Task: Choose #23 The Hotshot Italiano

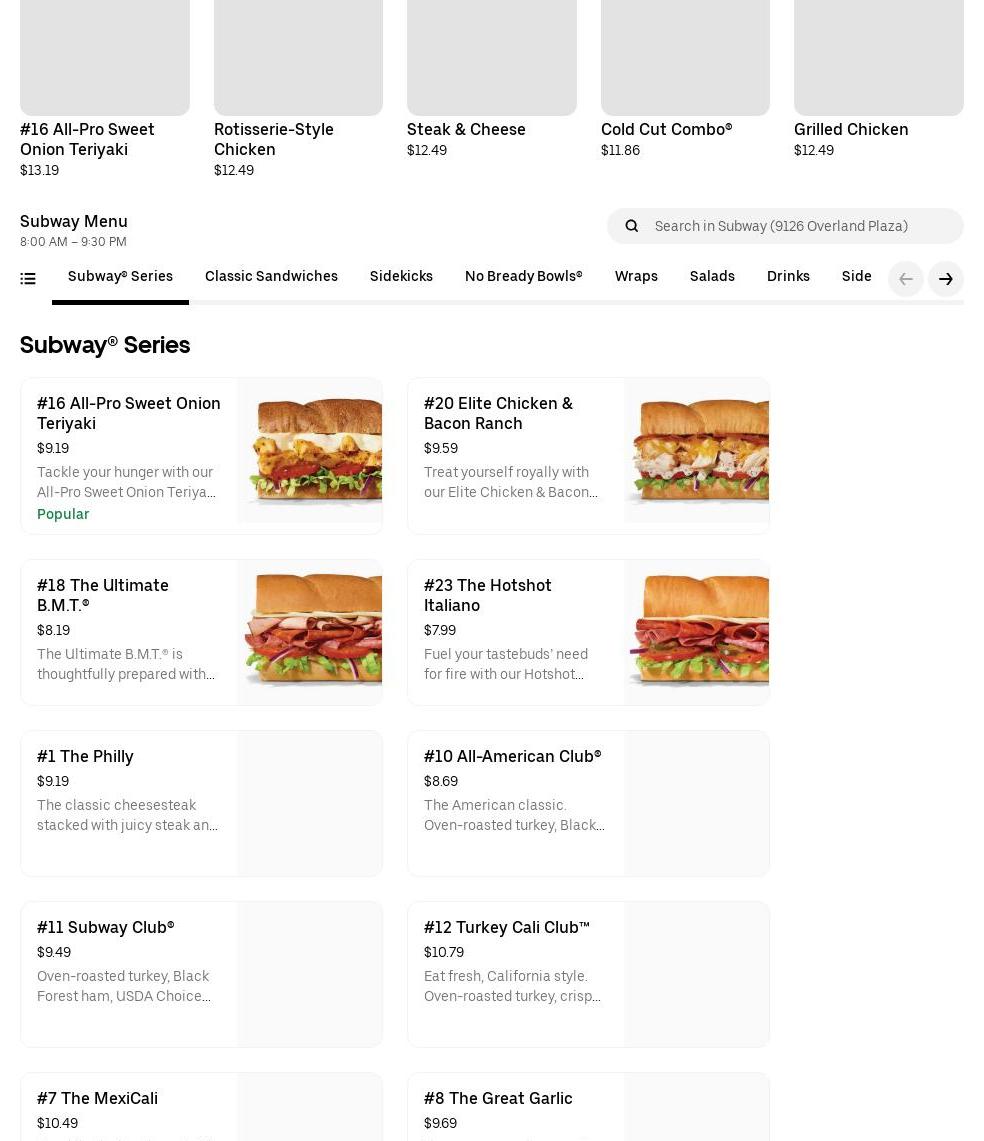Action: 588,632
